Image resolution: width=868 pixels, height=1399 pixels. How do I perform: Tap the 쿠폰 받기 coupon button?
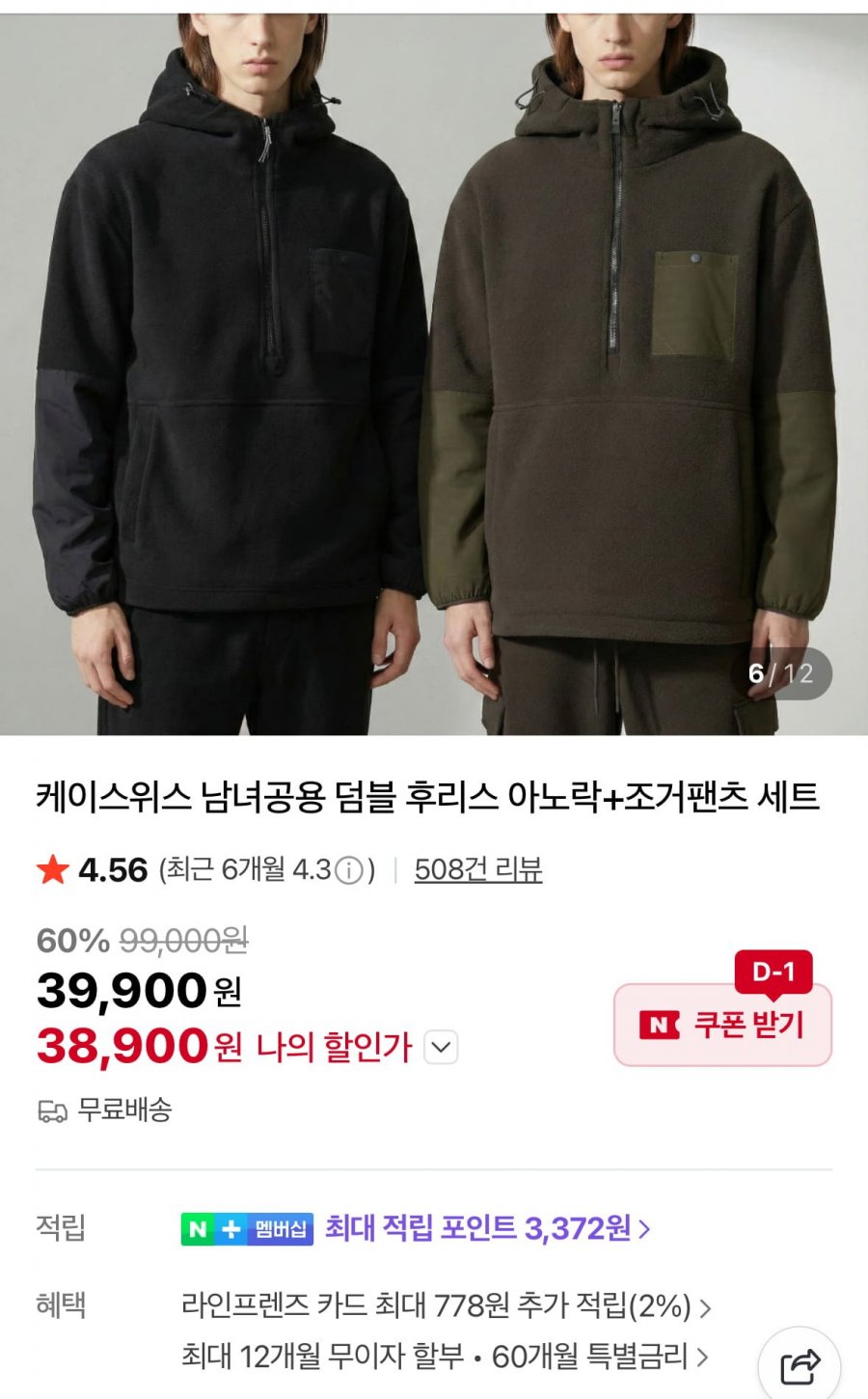[x=722, y=1025]
